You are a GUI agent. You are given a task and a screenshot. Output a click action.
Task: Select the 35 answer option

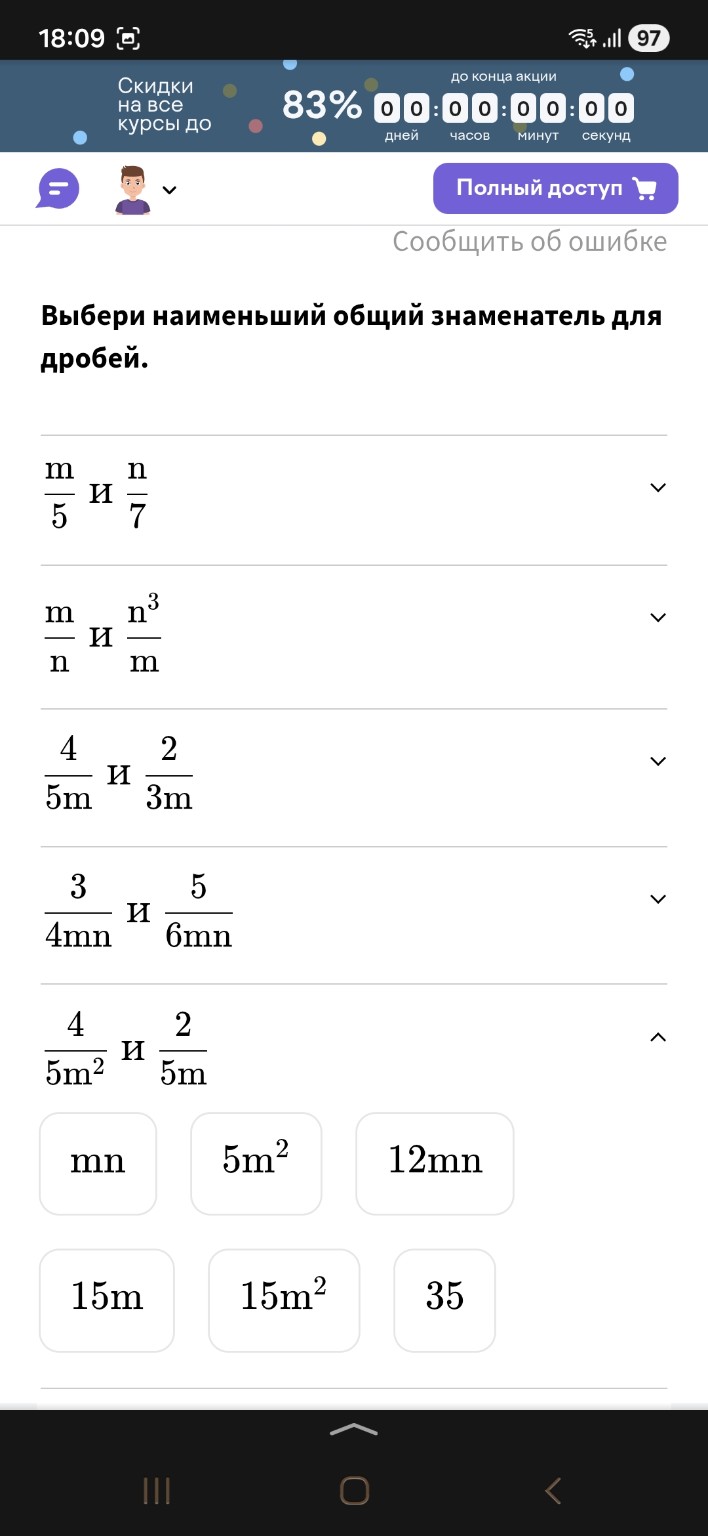[x=445, y=1299]
